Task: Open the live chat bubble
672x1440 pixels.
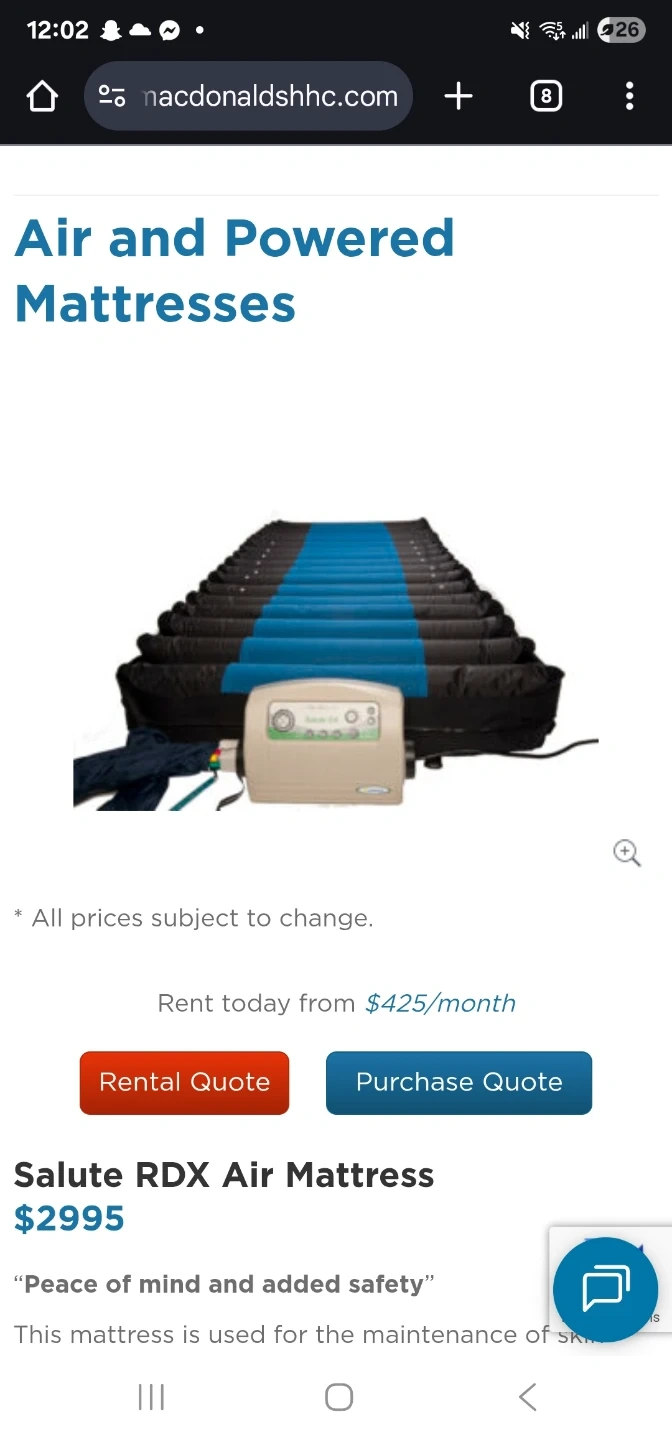Action: coord(605,1289)
